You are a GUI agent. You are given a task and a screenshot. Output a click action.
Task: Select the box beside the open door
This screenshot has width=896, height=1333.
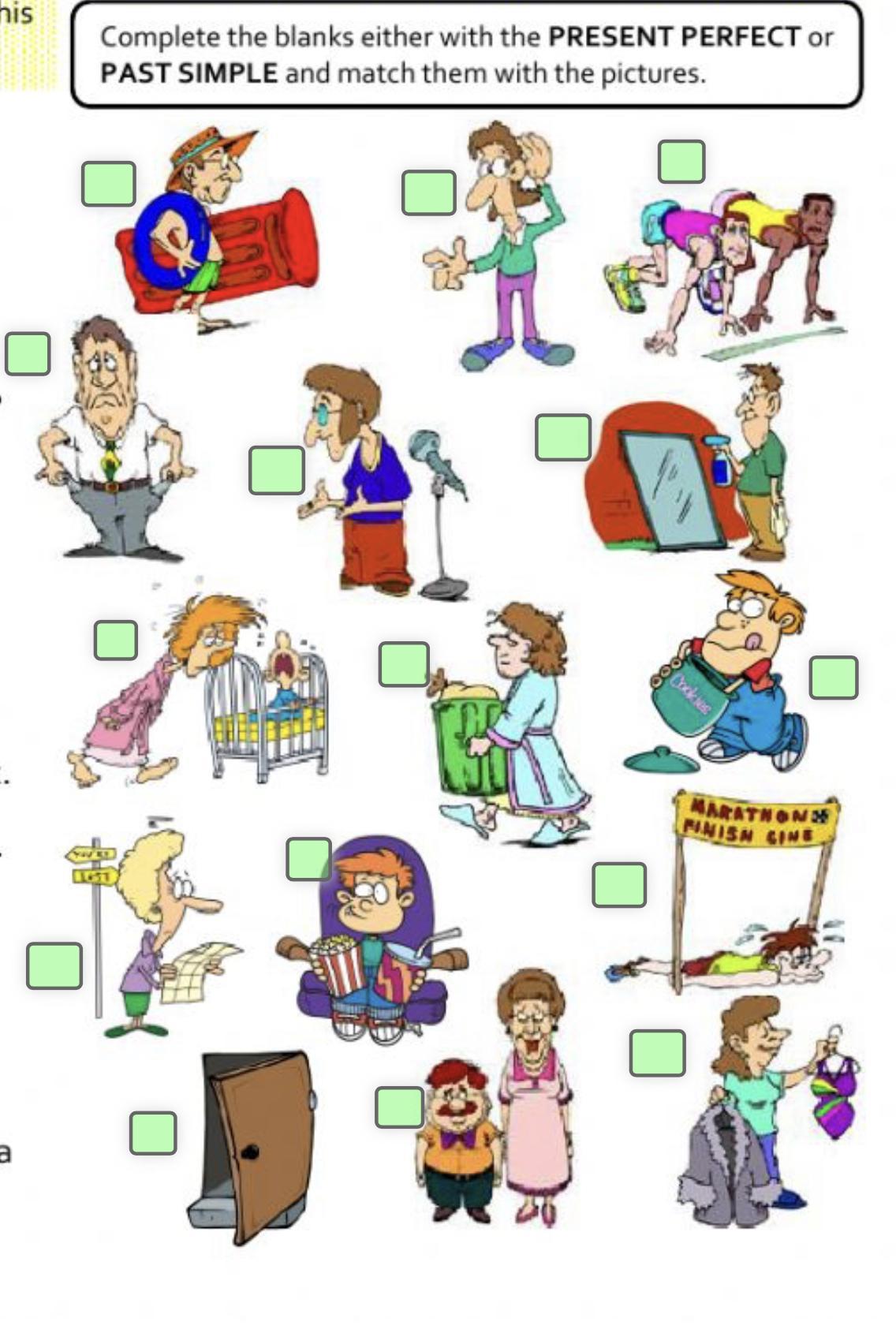pyautogui.click(x=153, y=1133)
